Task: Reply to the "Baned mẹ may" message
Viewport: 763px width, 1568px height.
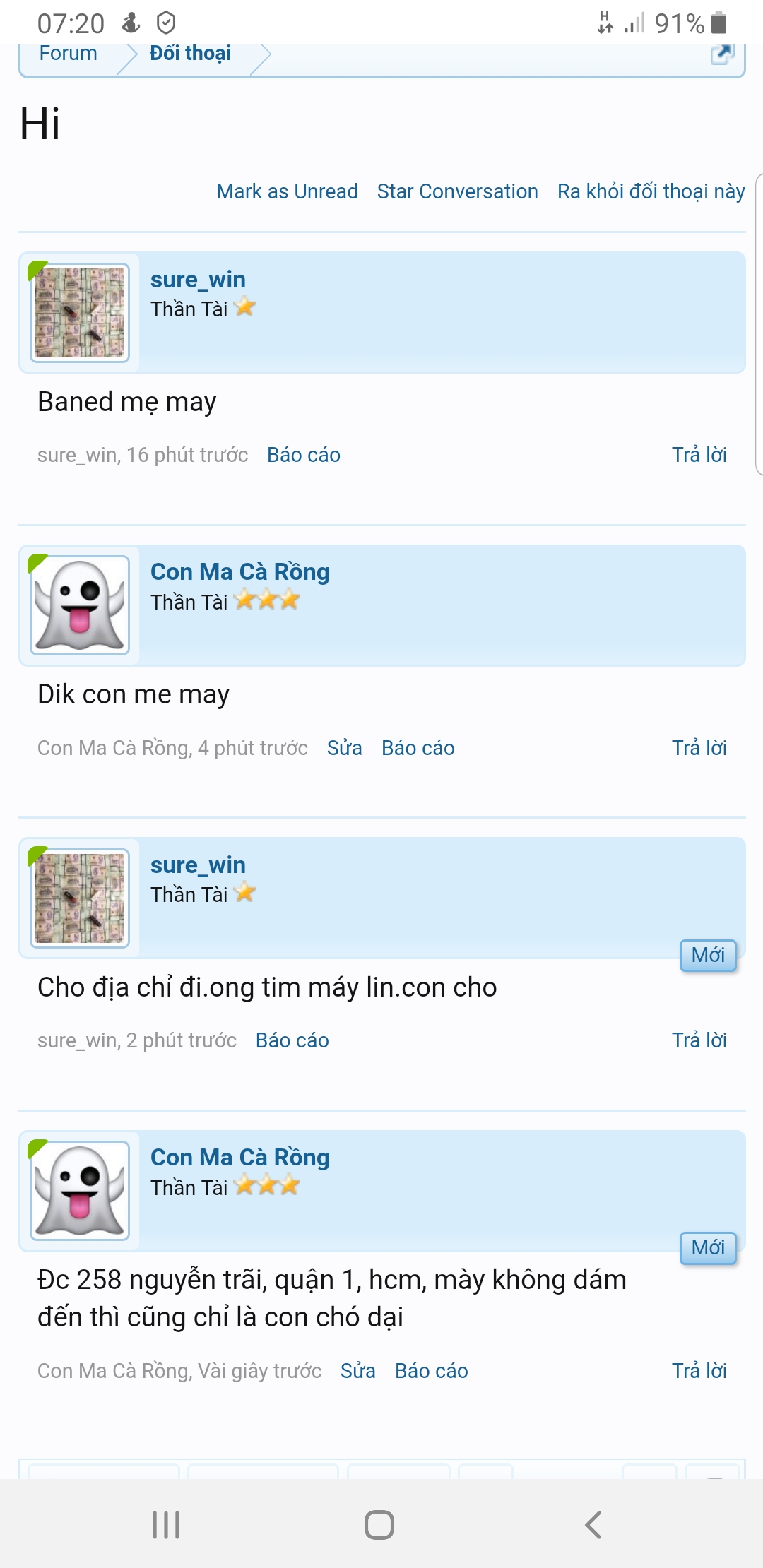Action: coord(699,455)
